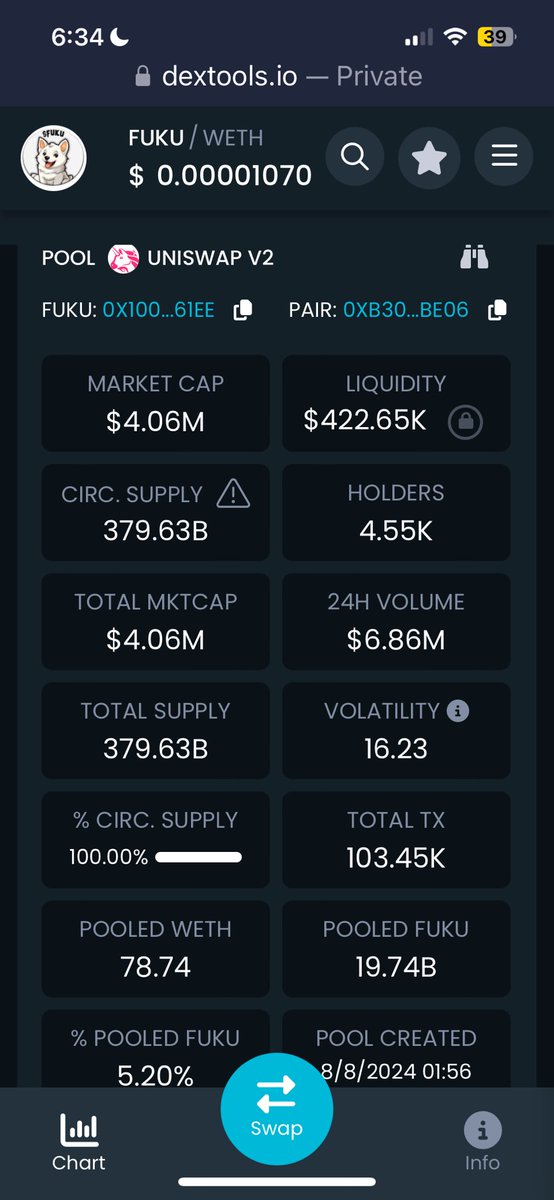The height and width of the screenshot is (1200, 554).
Task: Open the binoculars pool explorer icon
Action: coord(474,258)
